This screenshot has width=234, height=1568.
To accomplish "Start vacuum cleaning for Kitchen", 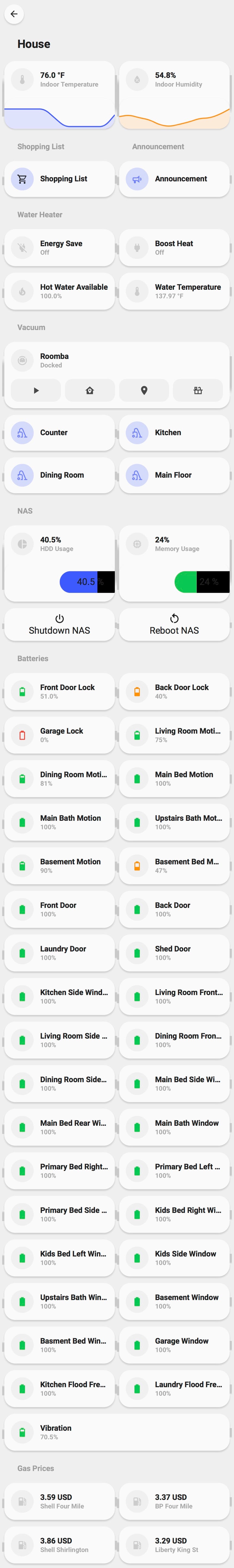I will point(174,433).
